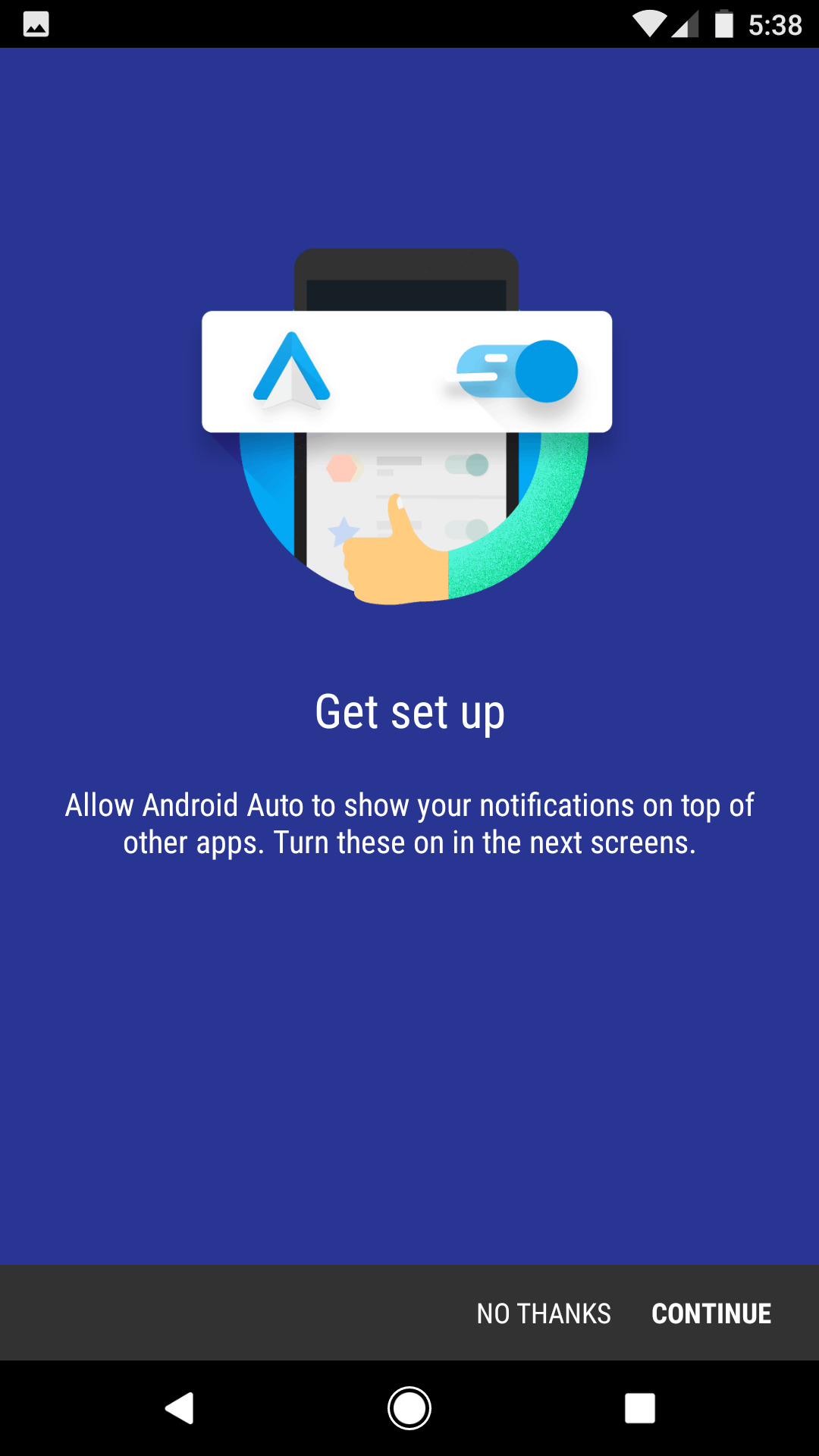Screen dimensions: 819x1456
Task: Return to the home screen
Action: point(409,1408)
